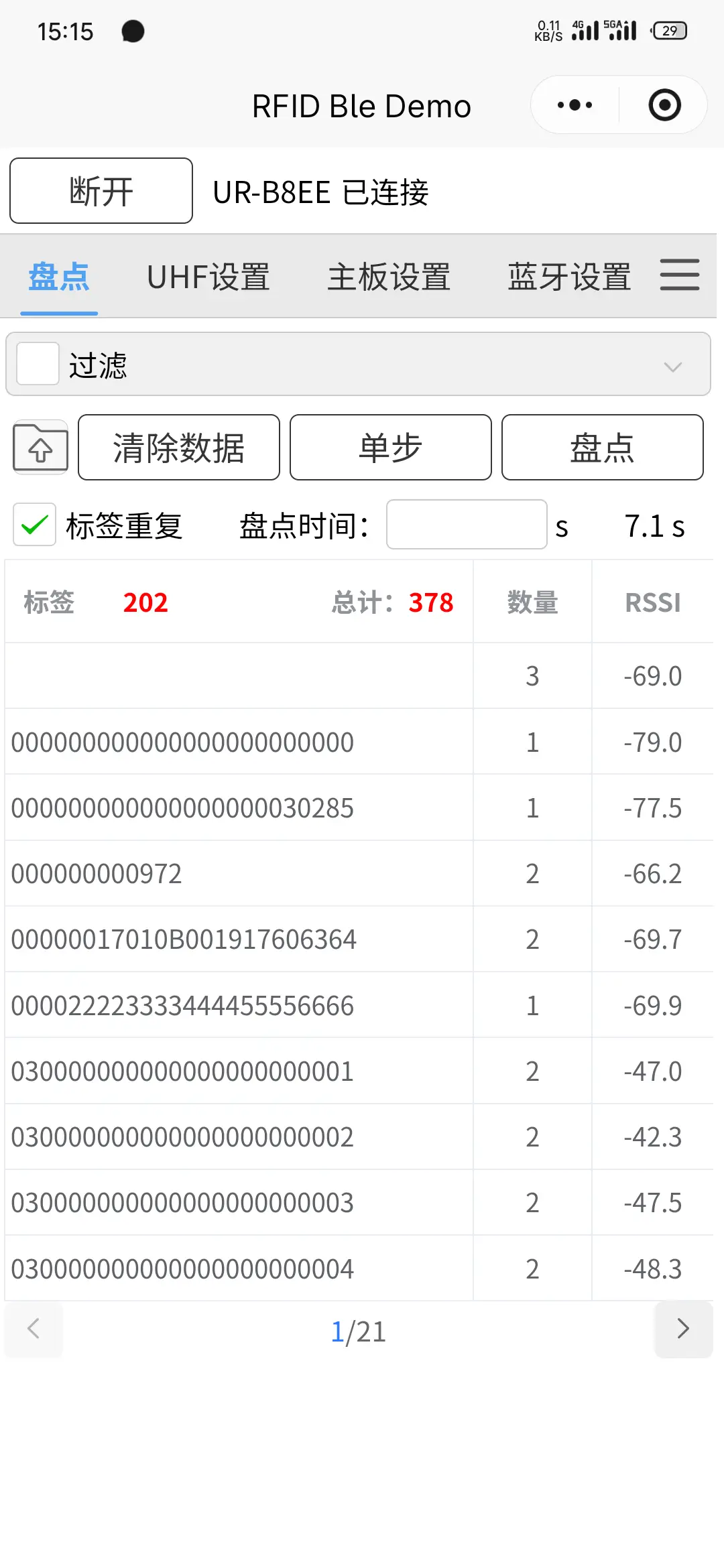Screen dimensions: 724x1568
Task: Open the hamburger menu beside the tabs
Action: 679,275
